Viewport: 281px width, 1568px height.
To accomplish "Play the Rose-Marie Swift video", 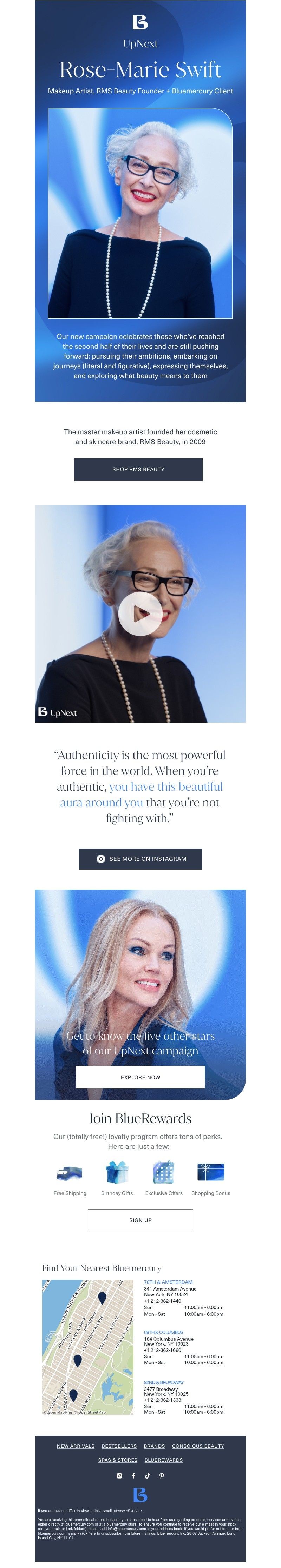I will point(140,614).
